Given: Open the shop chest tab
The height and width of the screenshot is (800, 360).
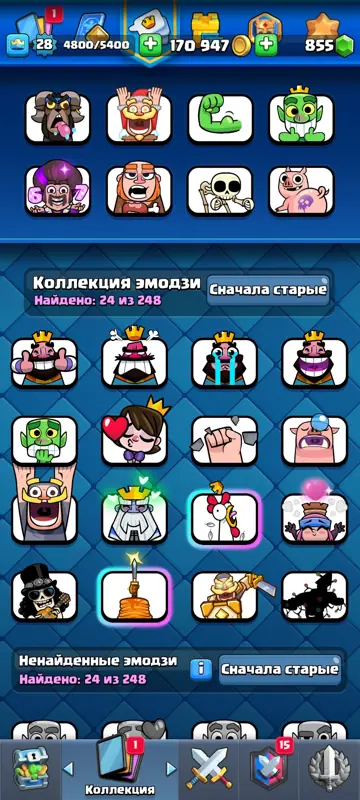Looking at the screenshot, I should point(30,769).
